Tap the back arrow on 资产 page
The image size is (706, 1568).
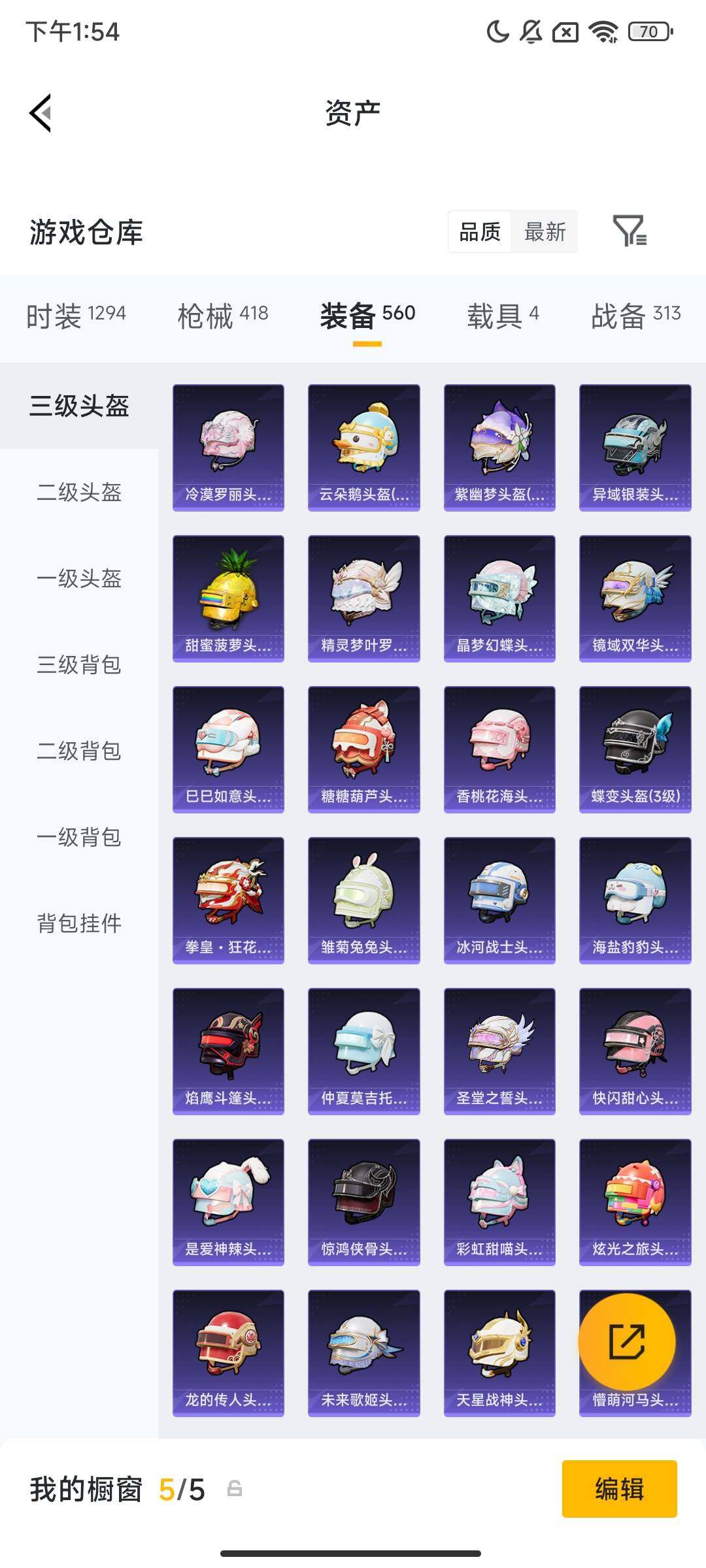coord(41,111)
